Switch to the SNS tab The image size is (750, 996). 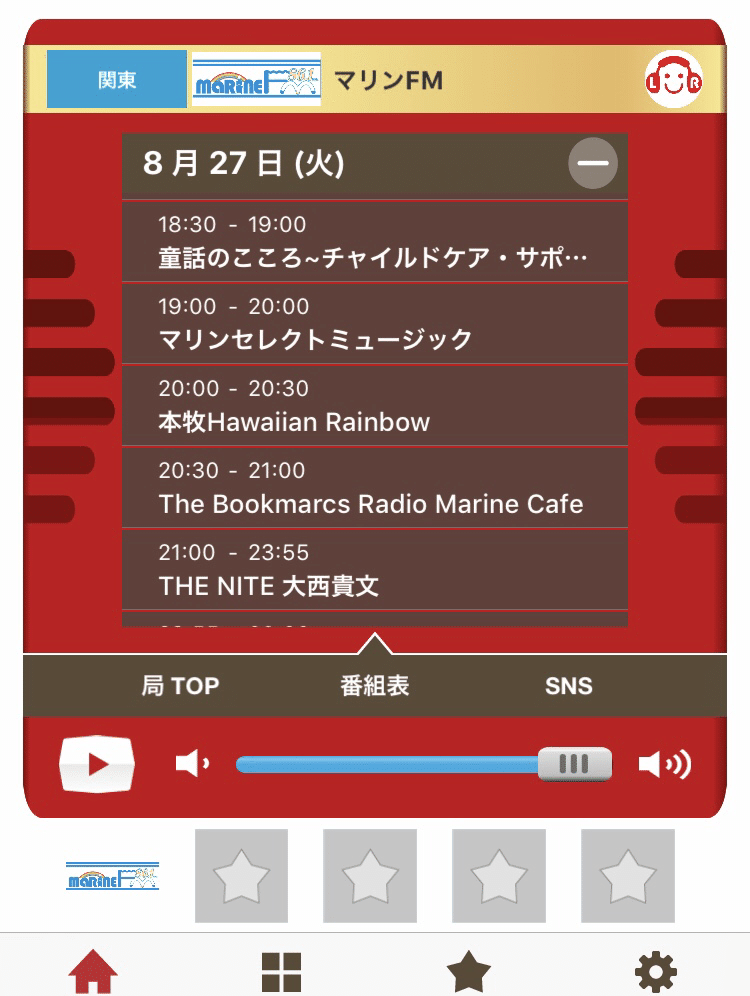click(x=568, y=686)
